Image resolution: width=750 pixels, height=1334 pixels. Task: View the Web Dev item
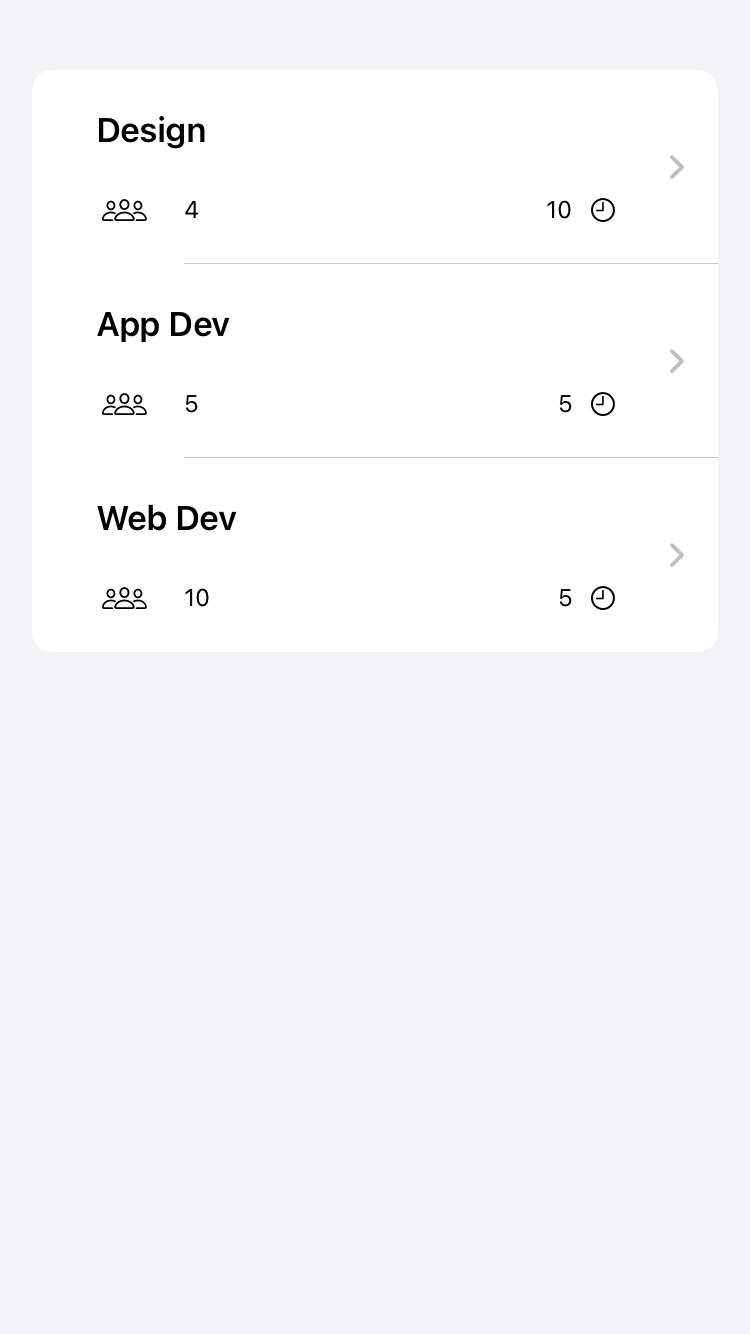pyautogui.click(x=375, y=555)
